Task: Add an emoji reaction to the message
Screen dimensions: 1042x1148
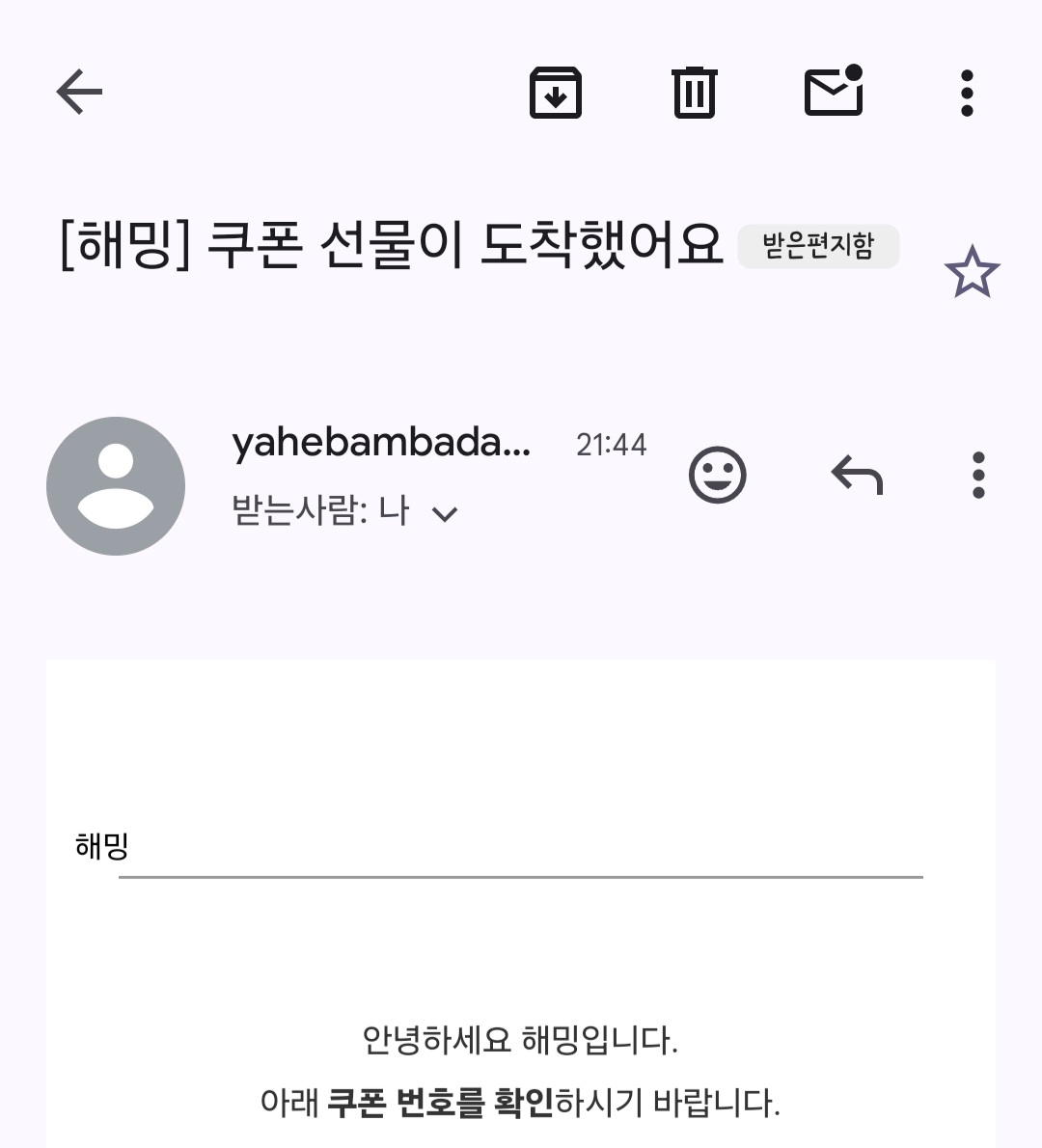Action: (716, 474)
